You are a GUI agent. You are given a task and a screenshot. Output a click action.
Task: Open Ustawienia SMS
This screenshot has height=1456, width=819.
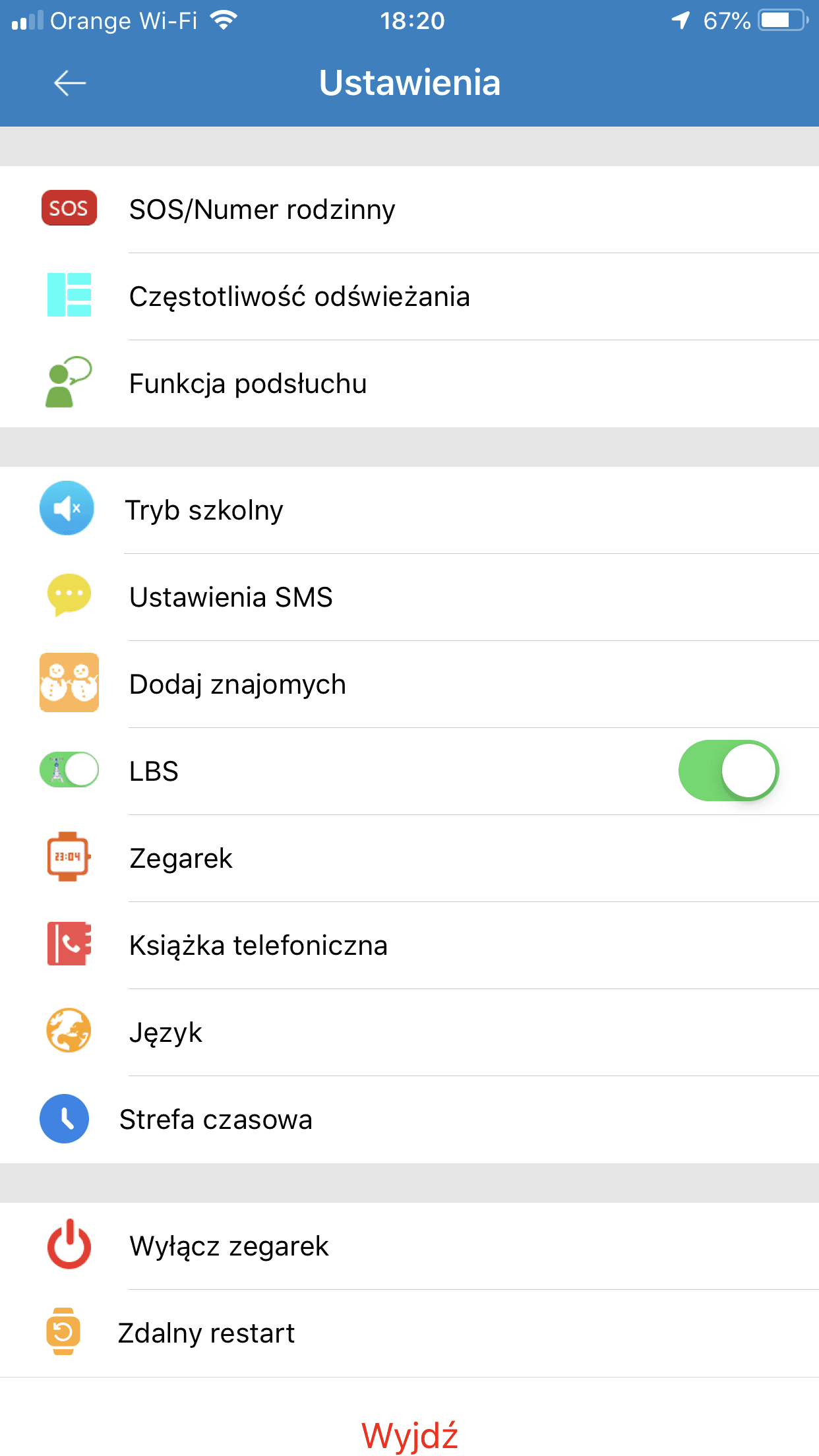pos(409,597)
